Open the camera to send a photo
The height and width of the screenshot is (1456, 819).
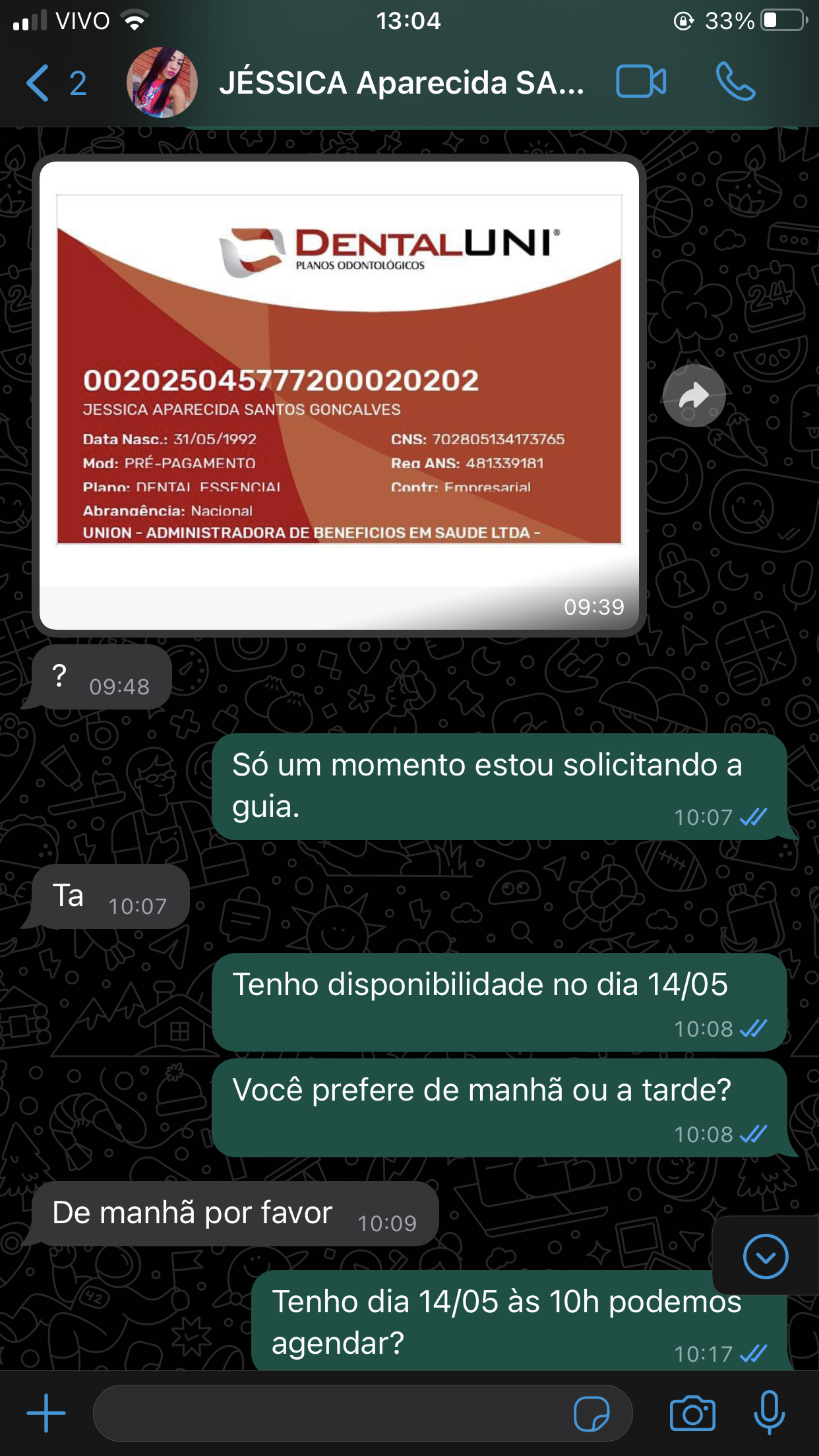point(692,1413)
